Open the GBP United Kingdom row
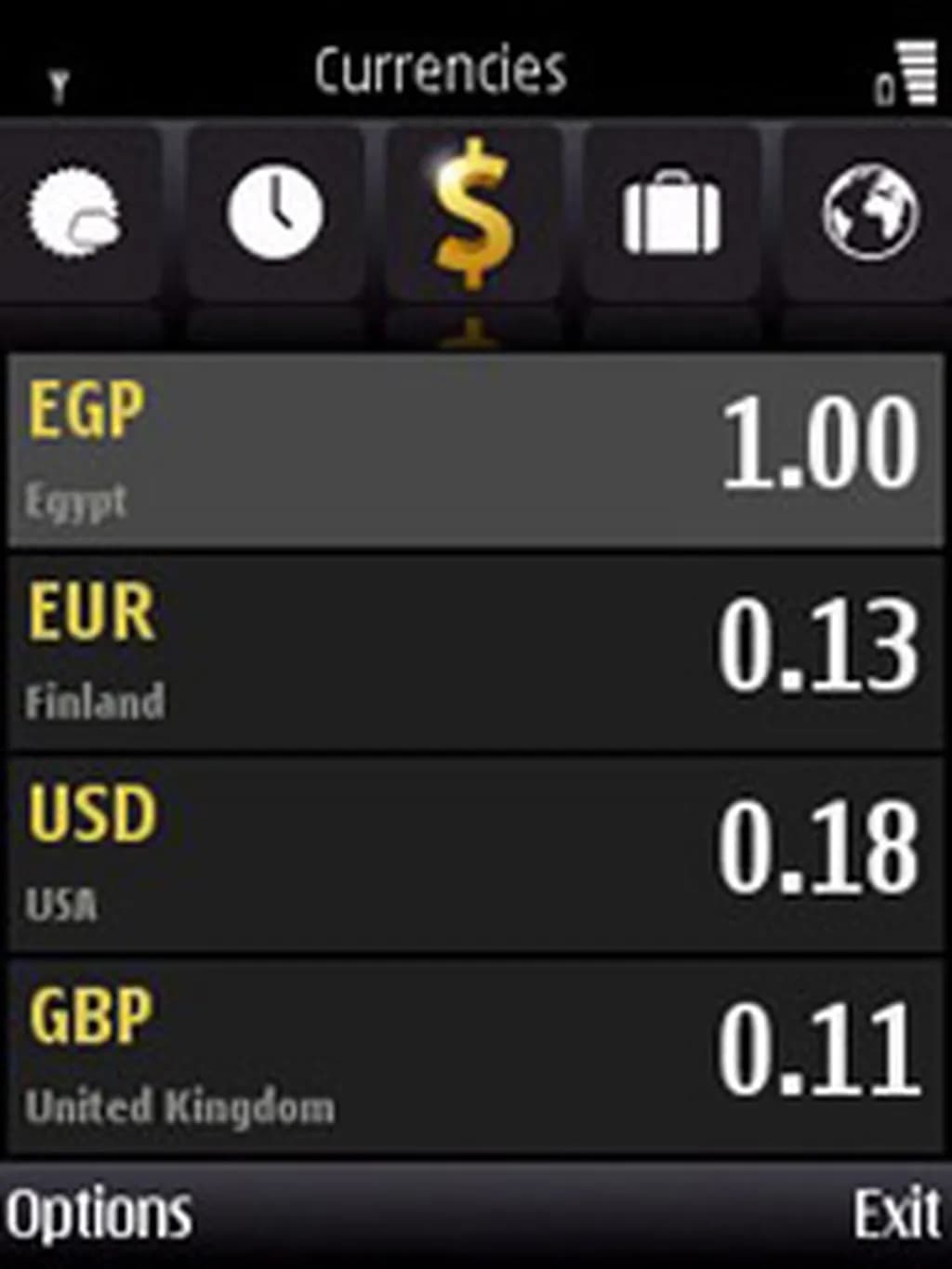Screen dimensions: 952x1269 (476, 1058)
